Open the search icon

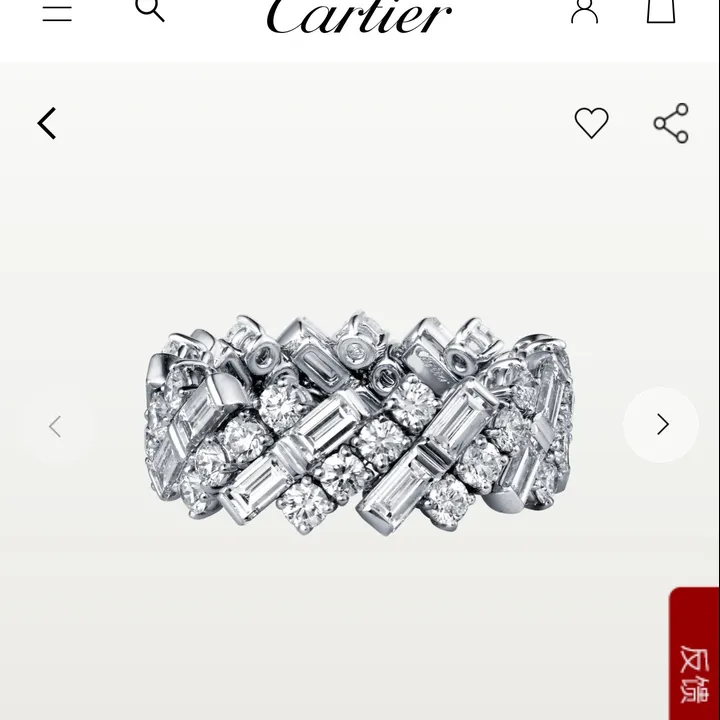(x=149, y=9)
